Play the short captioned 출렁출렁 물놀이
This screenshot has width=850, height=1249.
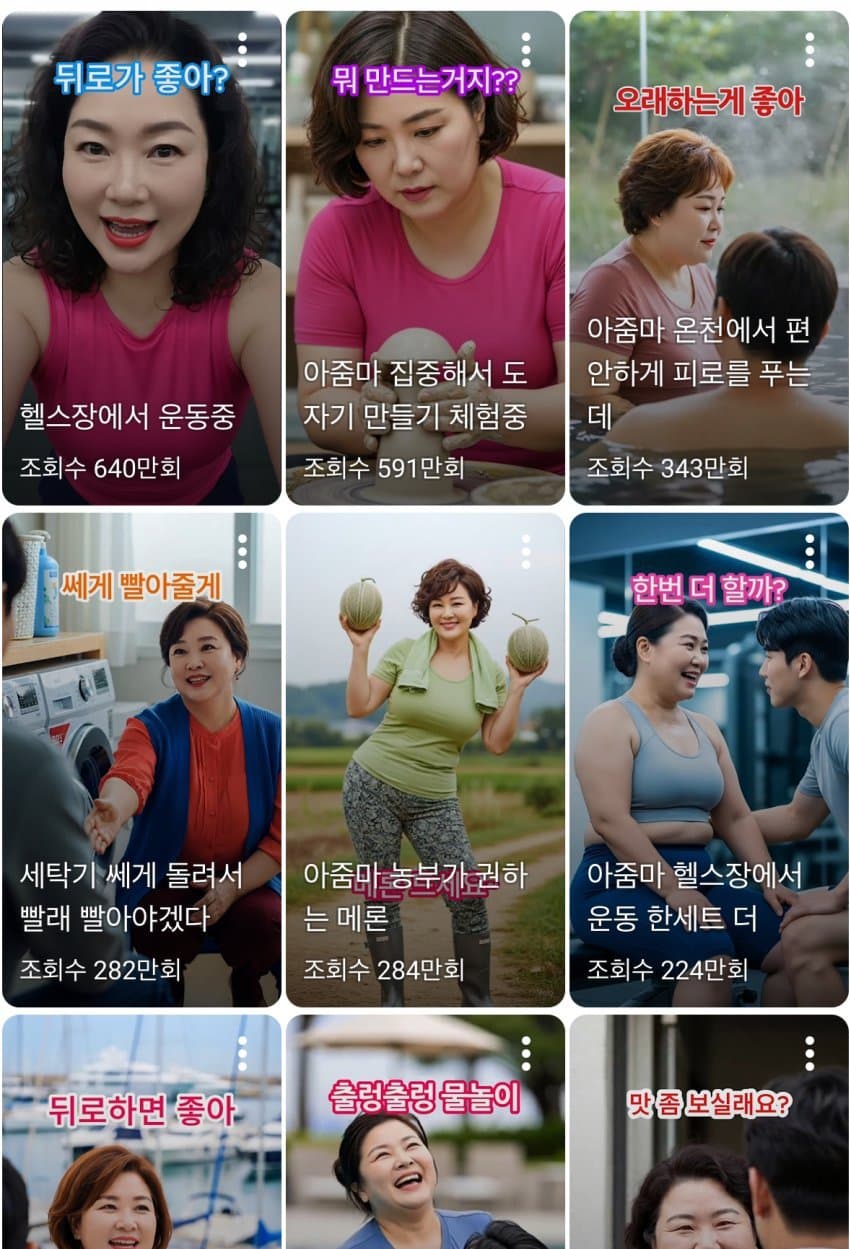(425, 1170)
